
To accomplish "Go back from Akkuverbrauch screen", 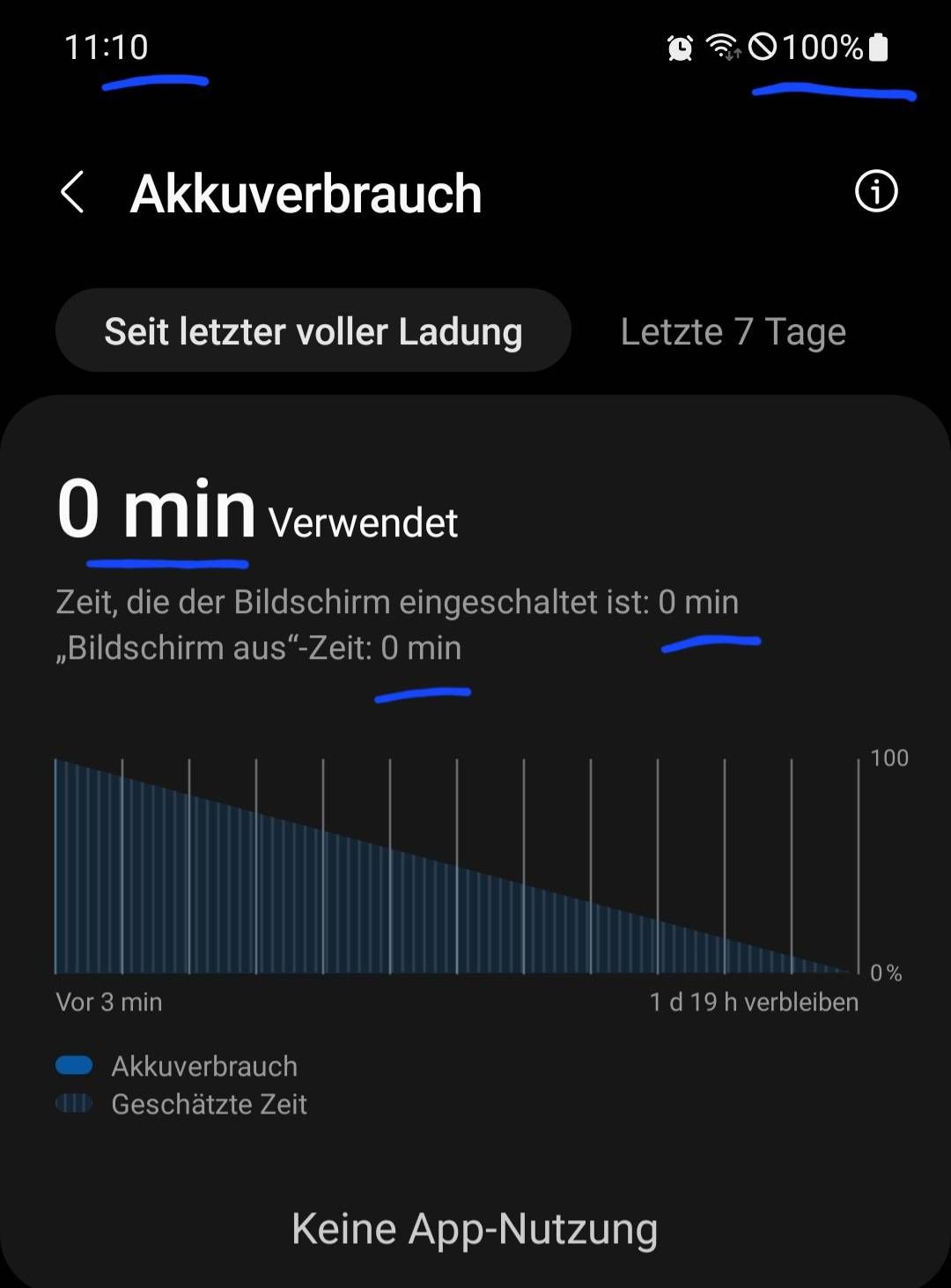I will [73, 192].
